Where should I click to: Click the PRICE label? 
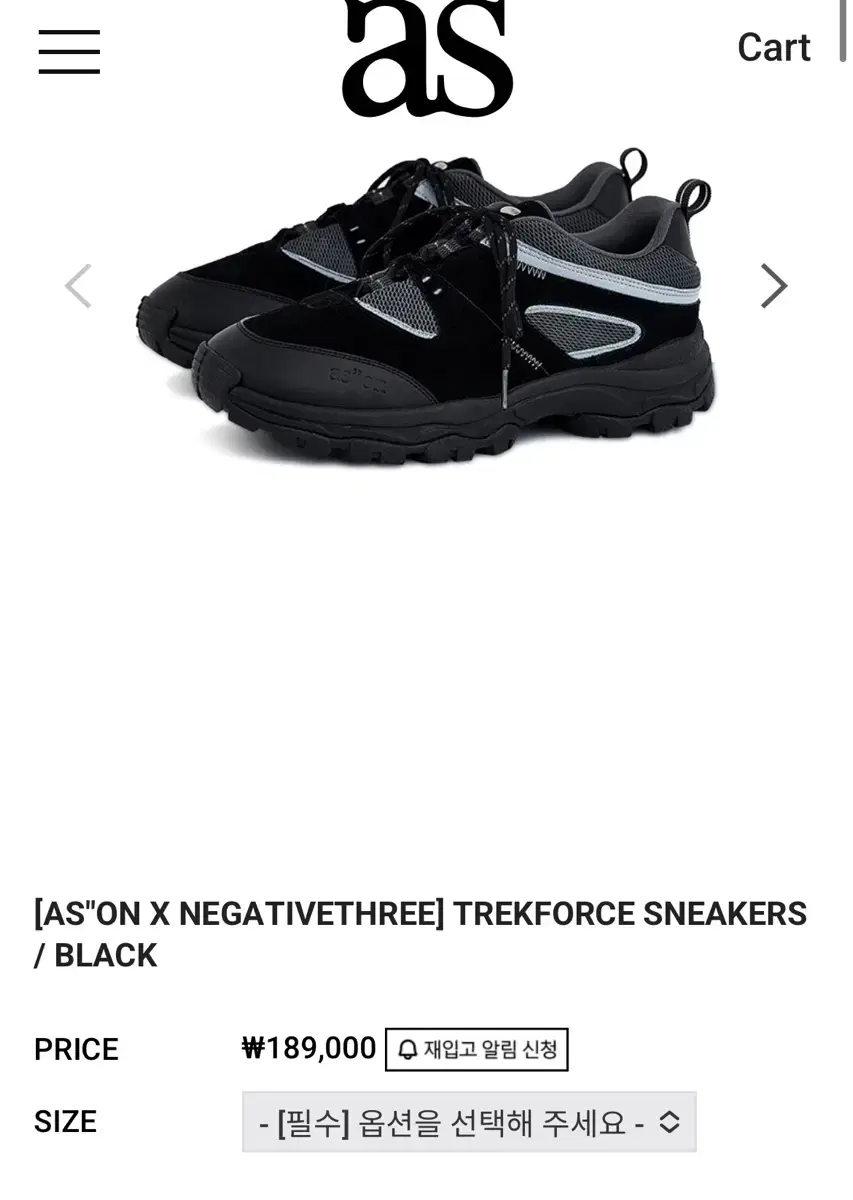click(75, 1049)
